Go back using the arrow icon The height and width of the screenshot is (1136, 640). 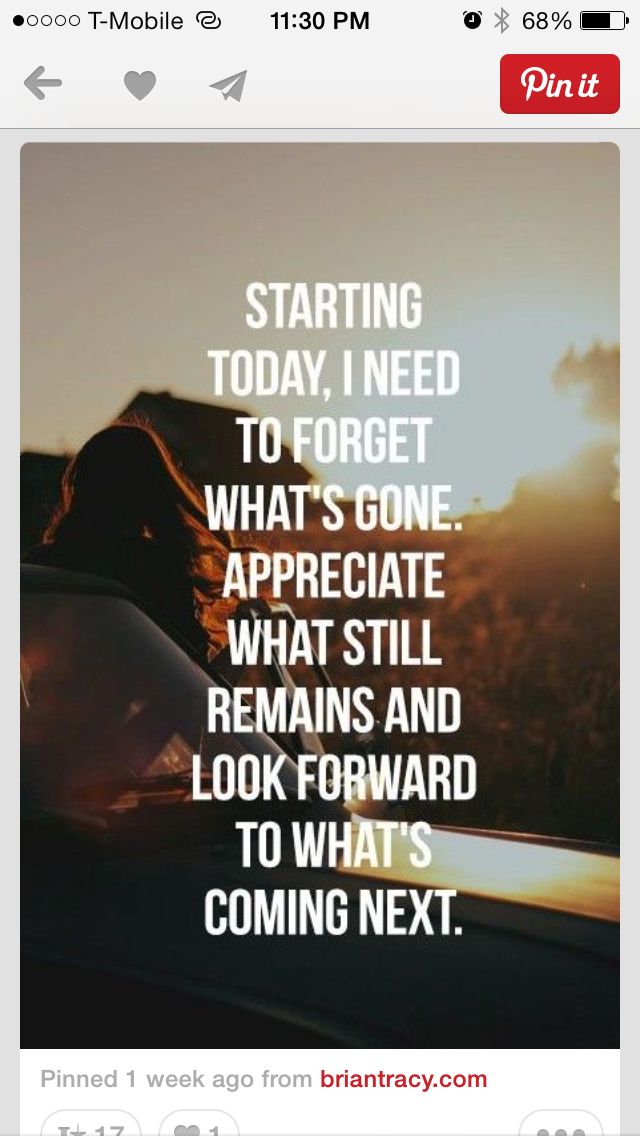(43, 84)
